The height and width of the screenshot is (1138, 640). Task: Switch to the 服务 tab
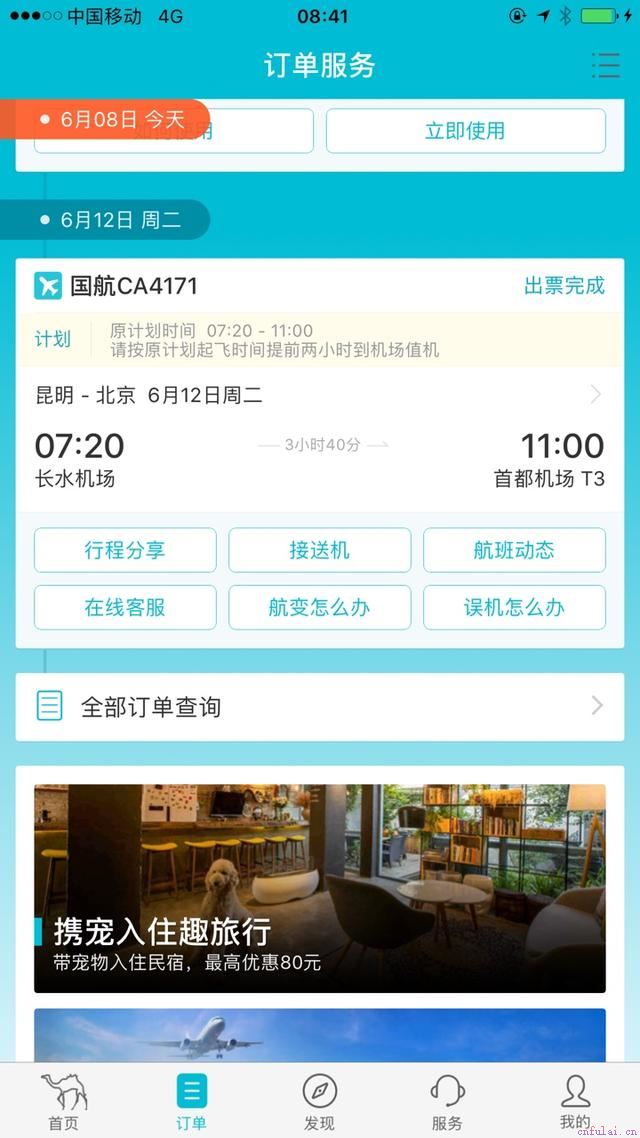tap(447, 1101)
